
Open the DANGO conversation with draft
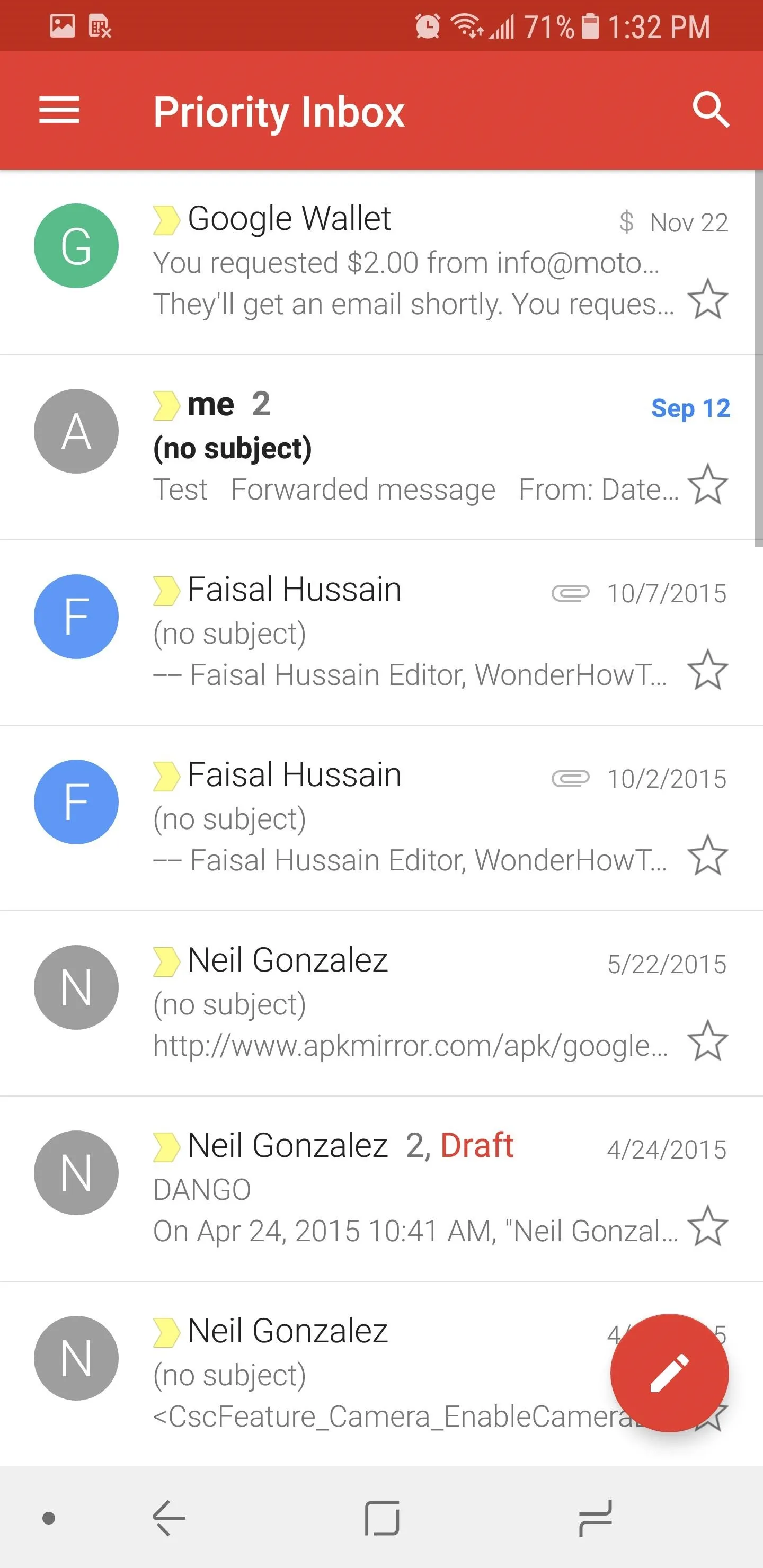[381, 1189]
